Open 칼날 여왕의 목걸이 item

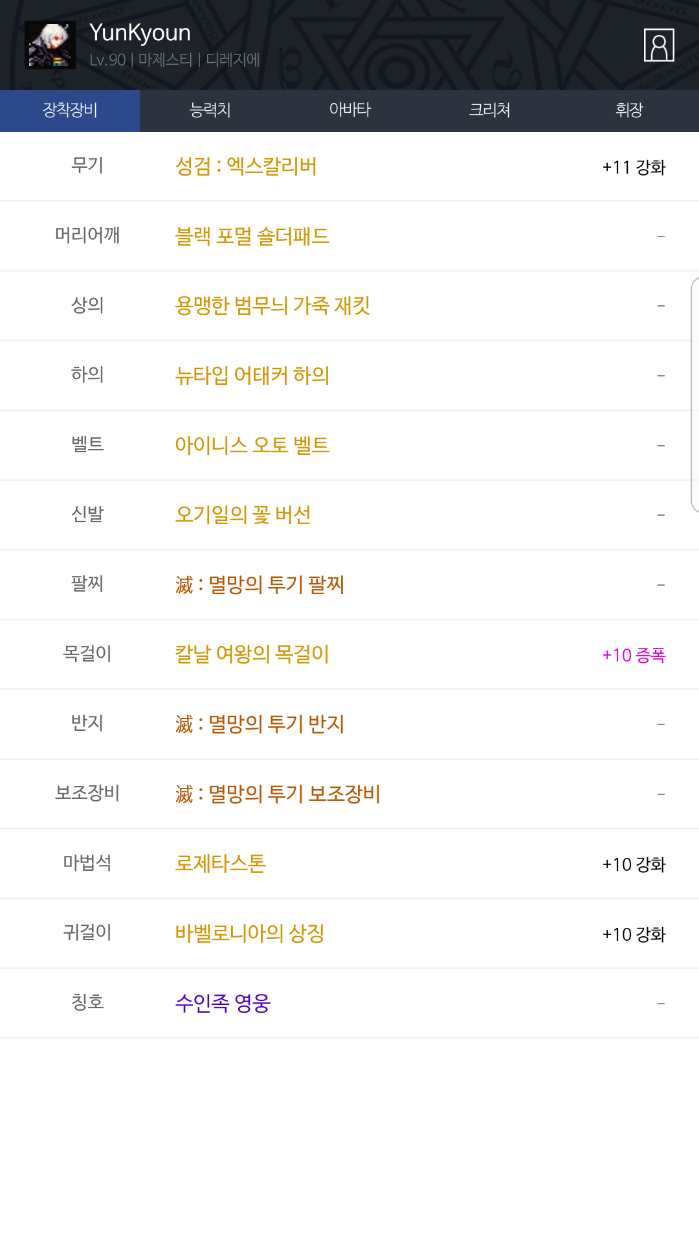252,654
